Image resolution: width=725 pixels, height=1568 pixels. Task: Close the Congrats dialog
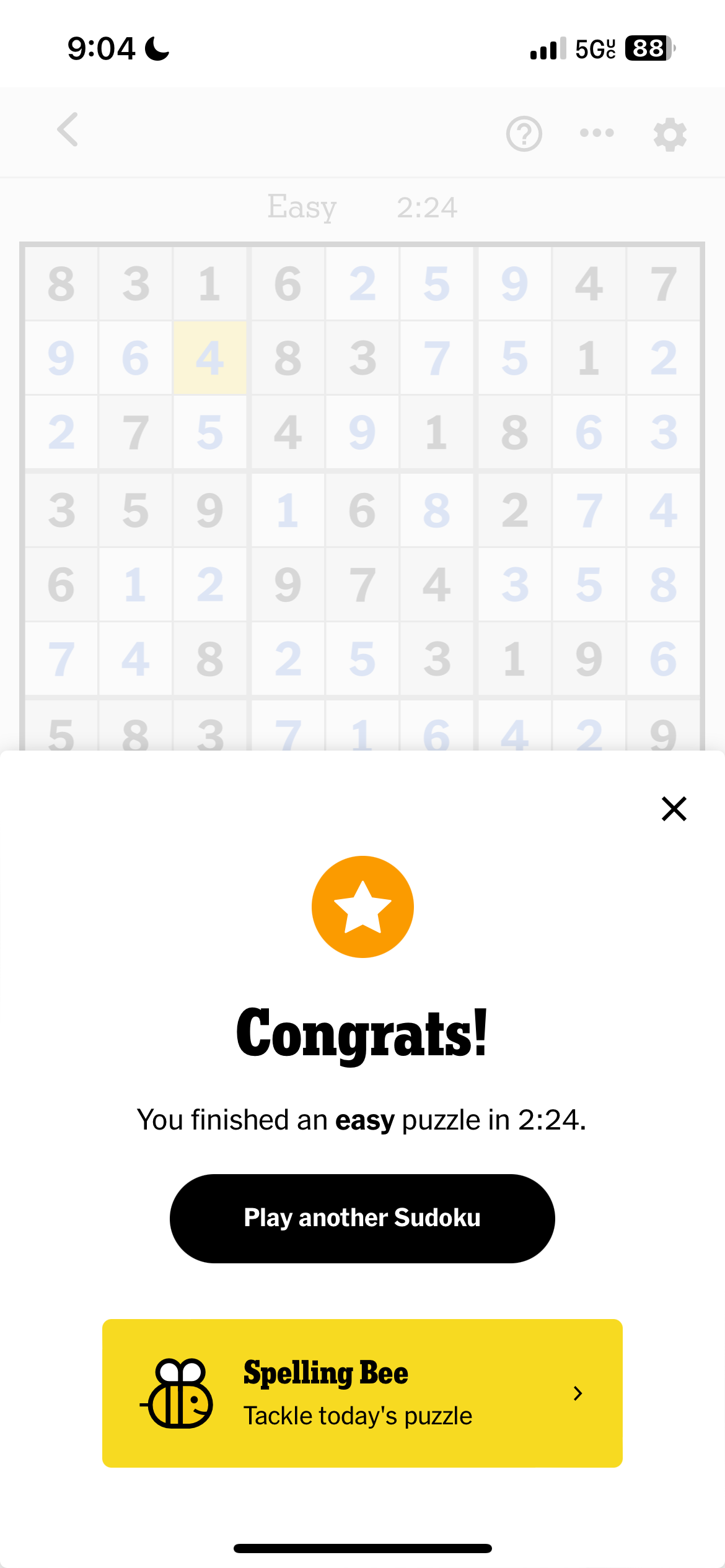(674, 809)
